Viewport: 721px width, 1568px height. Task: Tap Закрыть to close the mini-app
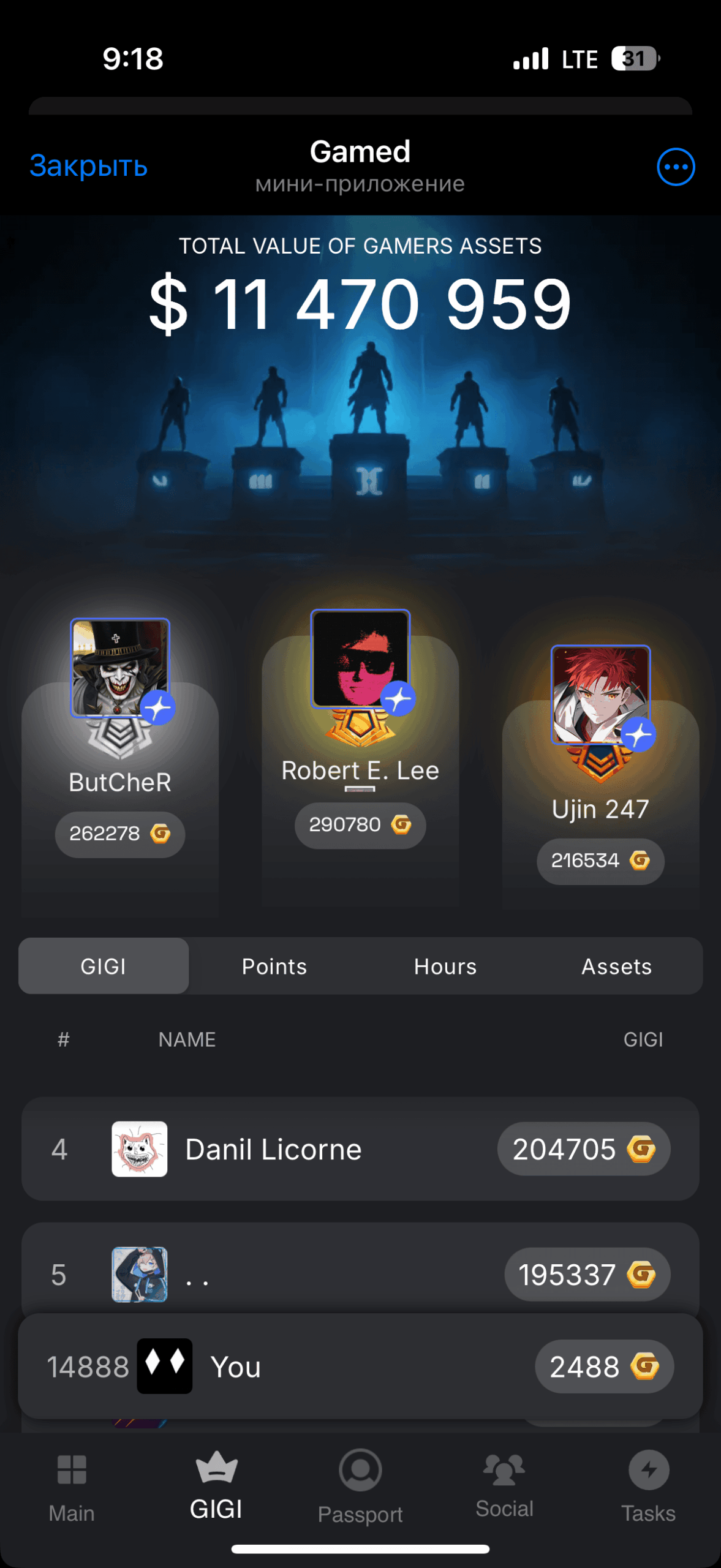pyautogui.click(x=89, y=166)
